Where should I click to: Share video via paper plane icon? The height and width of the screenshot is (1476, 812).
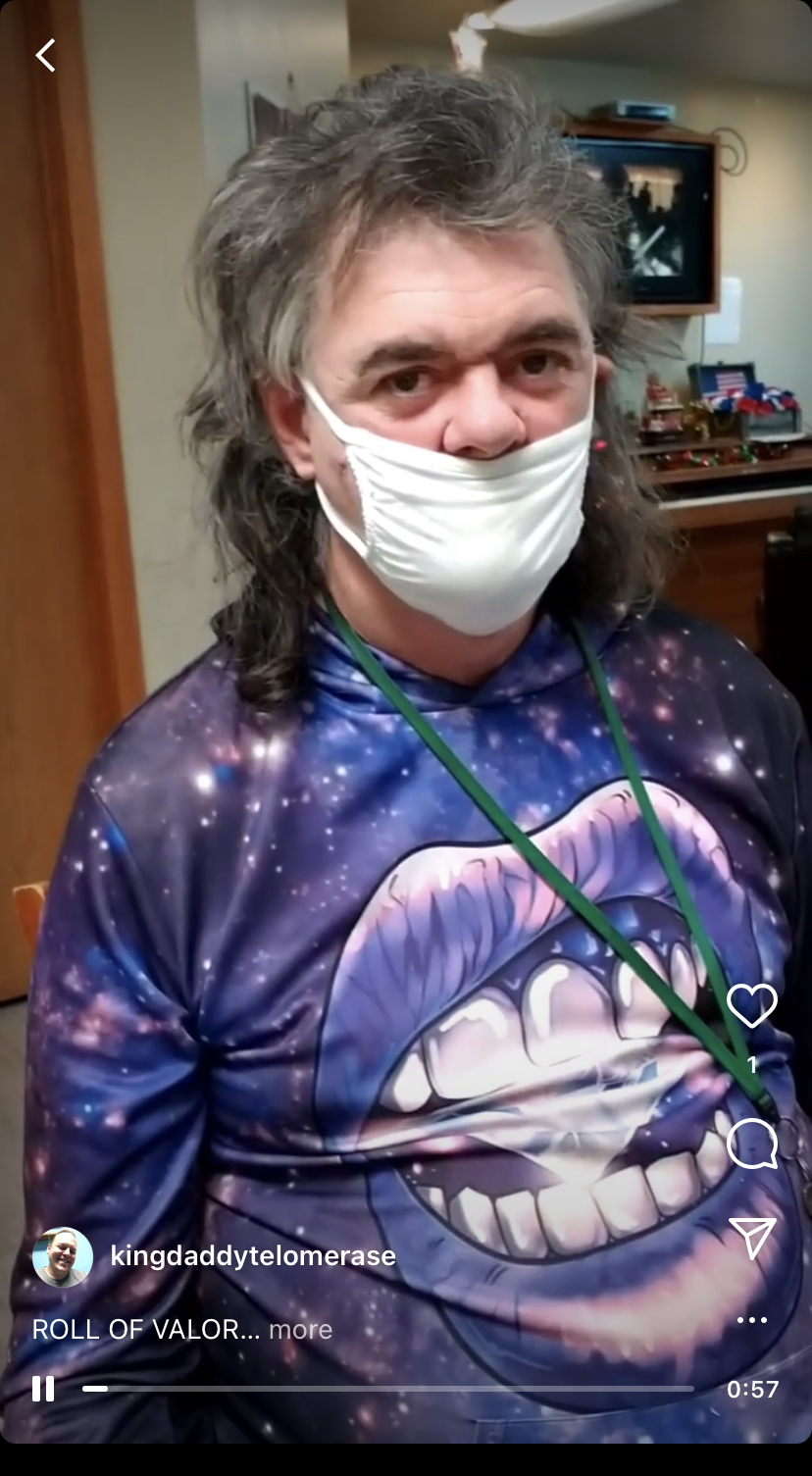click(752, 1239)
